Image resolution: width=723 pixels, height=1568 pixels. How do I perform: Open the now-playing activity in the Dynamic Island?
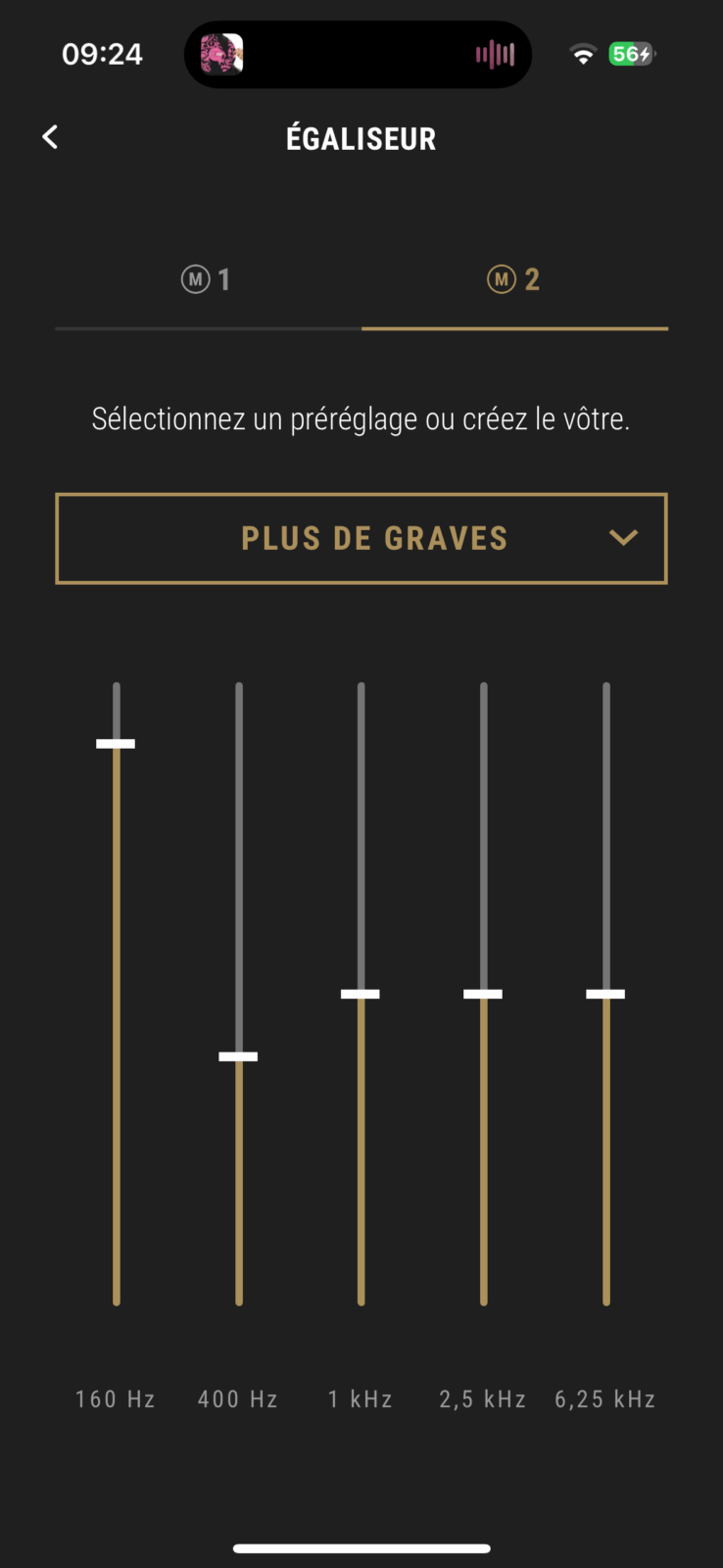[x=359, y=54]
